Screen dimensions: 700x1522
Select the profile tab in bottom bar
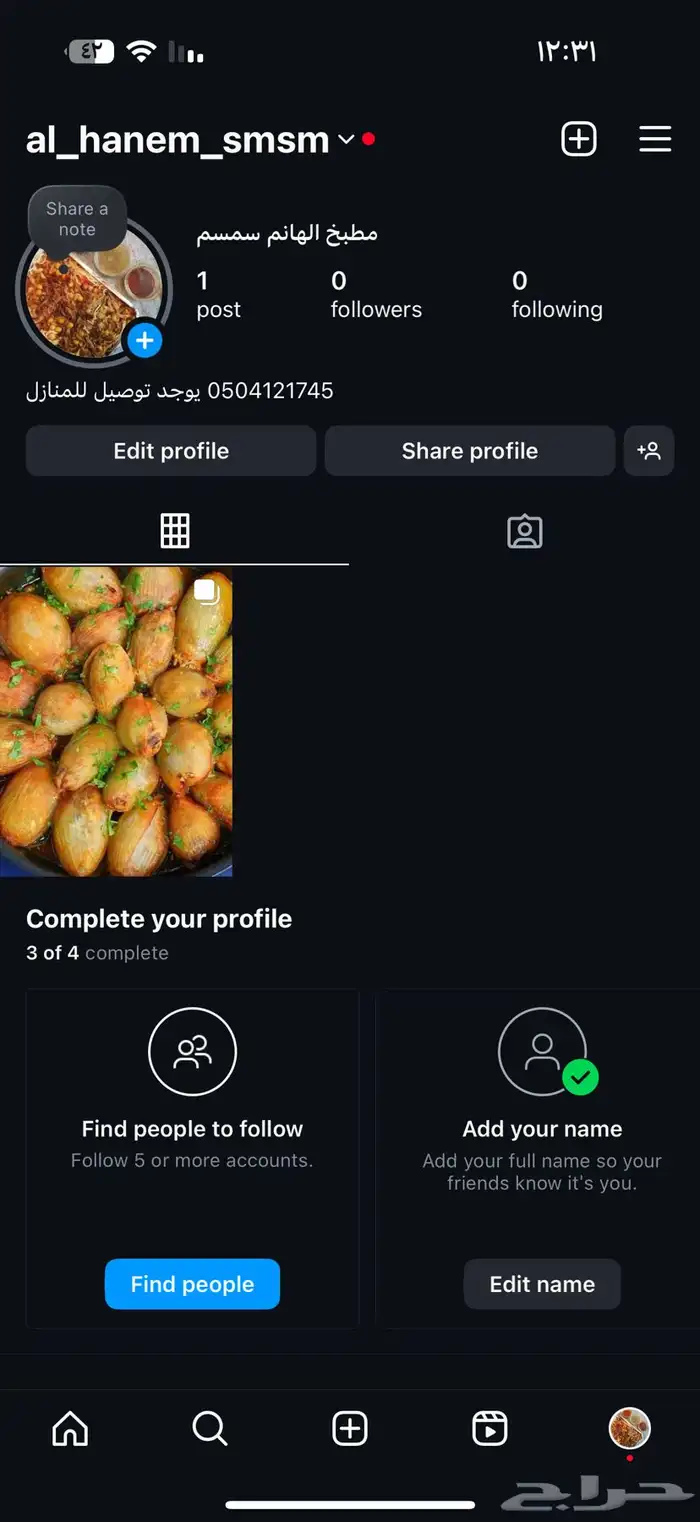[x=630, y=1428]
